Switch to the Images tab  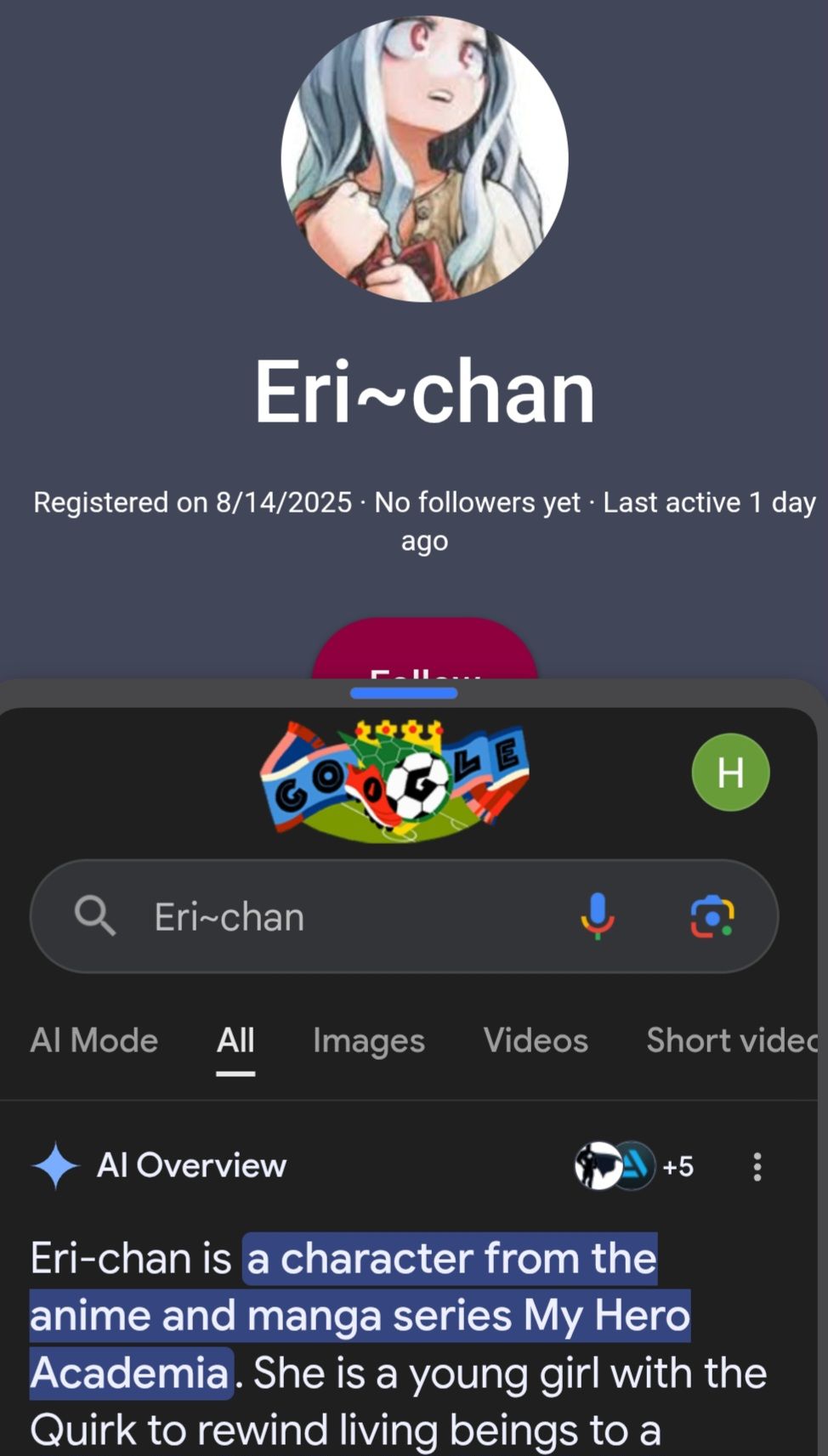(x=368, y=1040)
